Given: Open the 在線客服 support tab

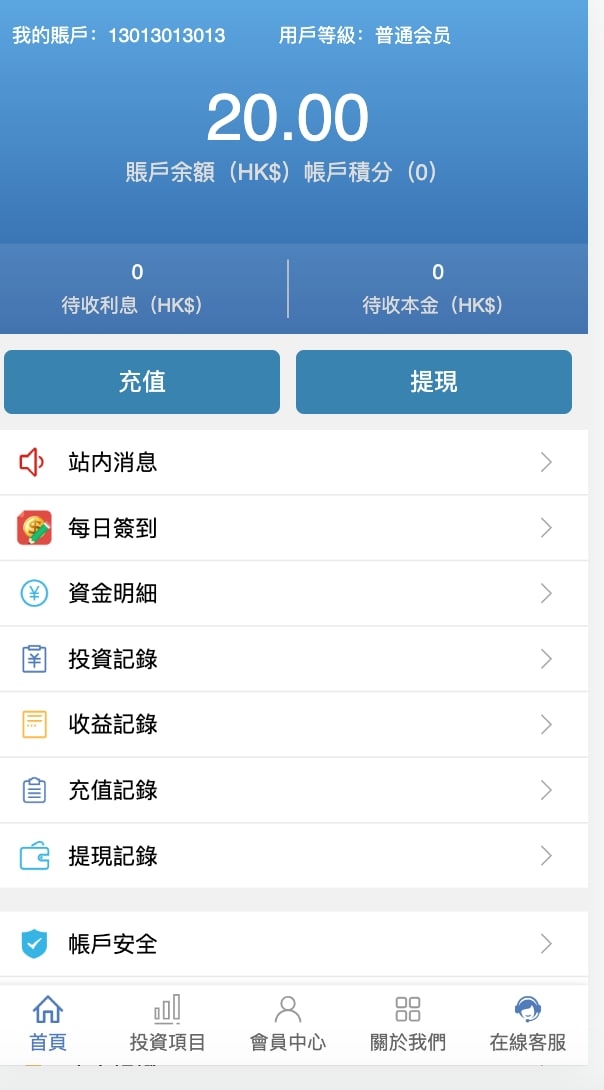Looking at the screenshot, I should [x=528, y=1024].
